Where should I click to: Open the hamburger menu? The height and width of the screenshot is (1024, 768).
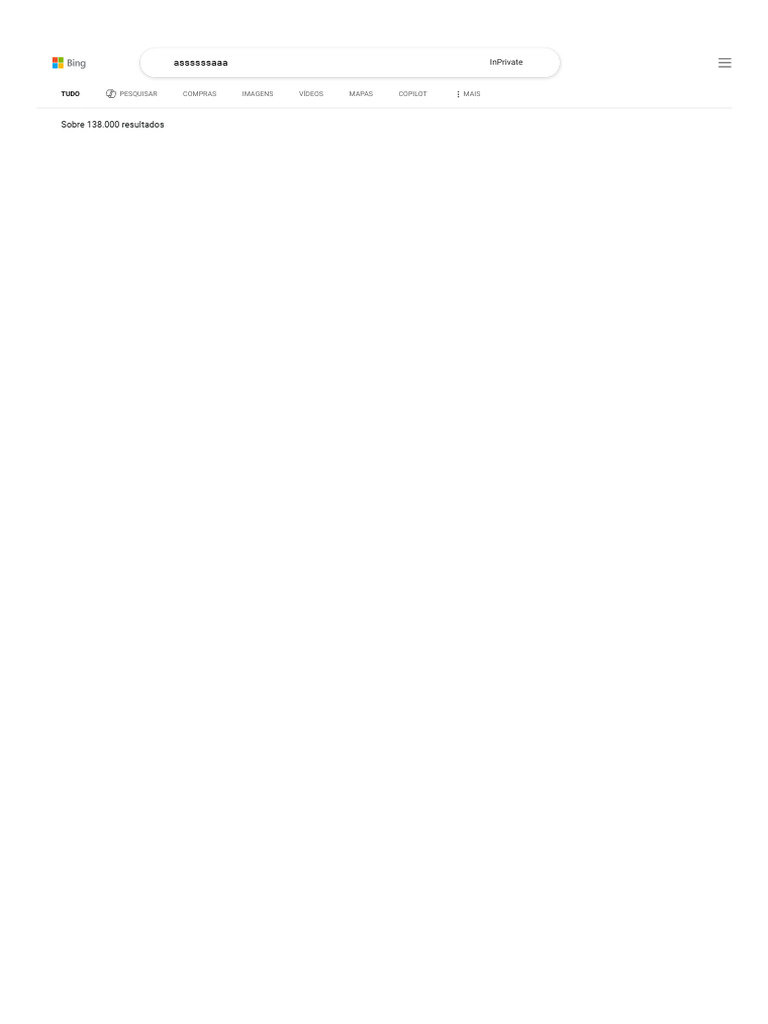pos(724,63)
